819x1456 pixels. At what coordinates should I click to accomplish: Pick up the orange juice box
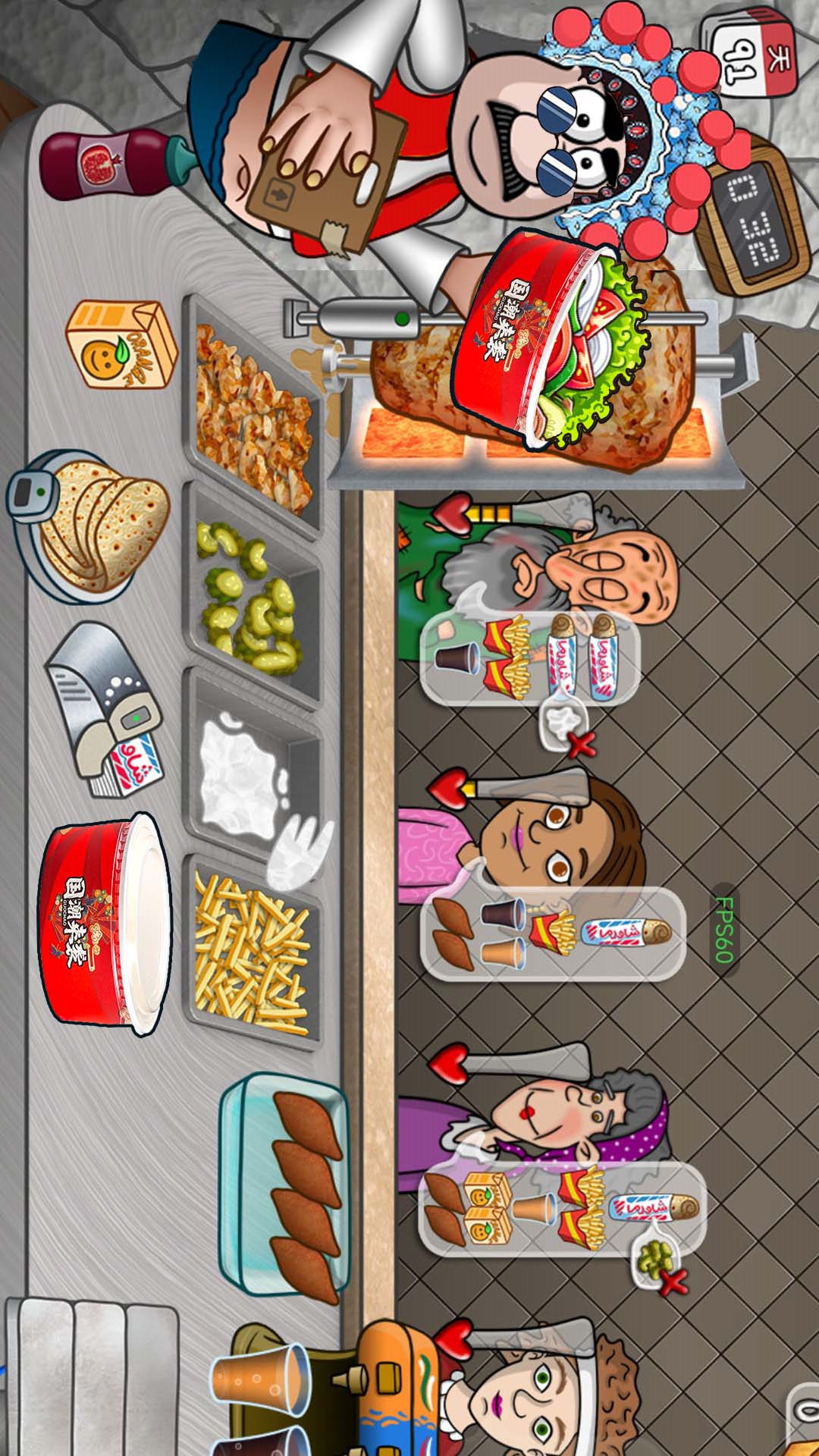(121, 345)
